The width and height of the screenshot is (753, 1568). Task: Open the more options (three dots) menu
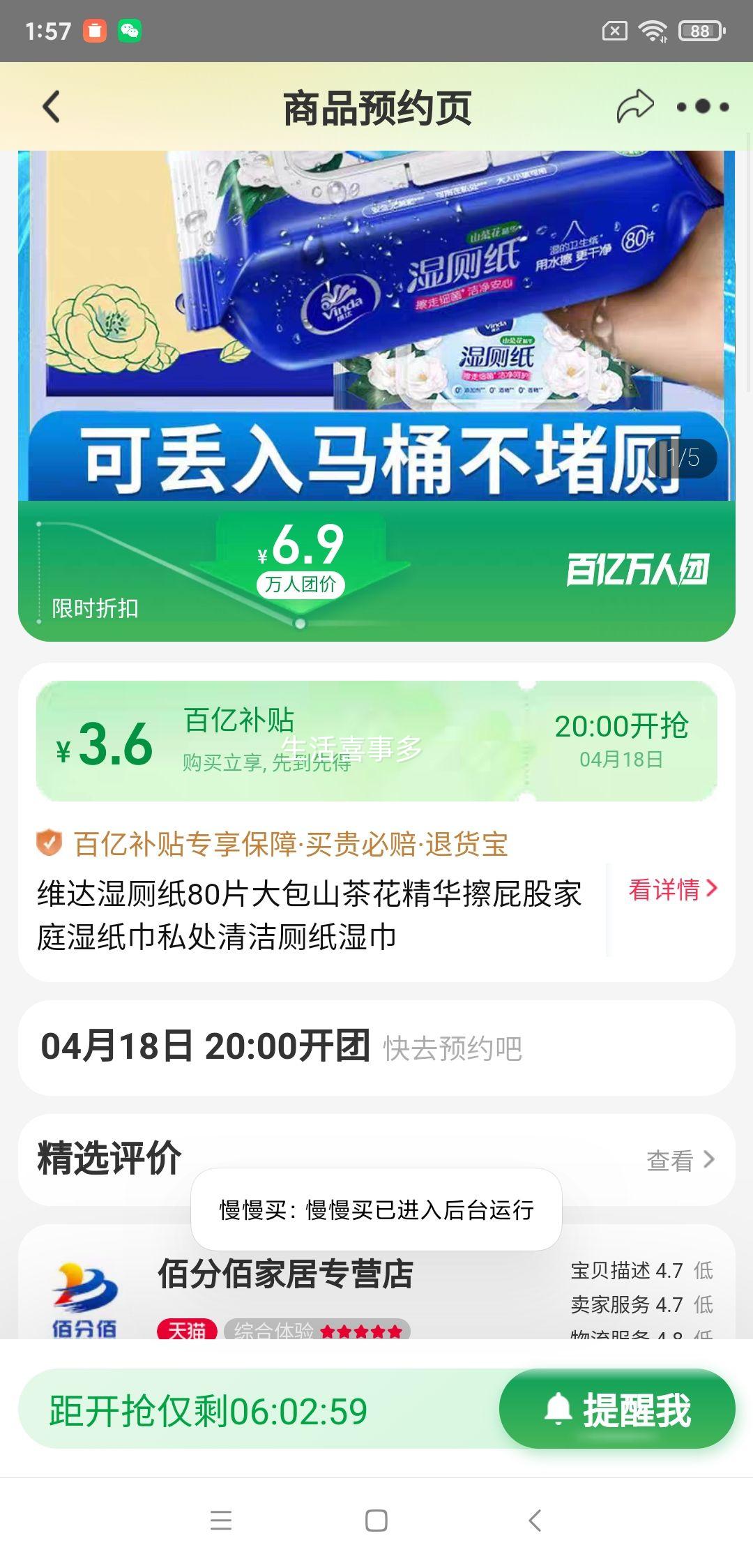[x=704, y=105]
